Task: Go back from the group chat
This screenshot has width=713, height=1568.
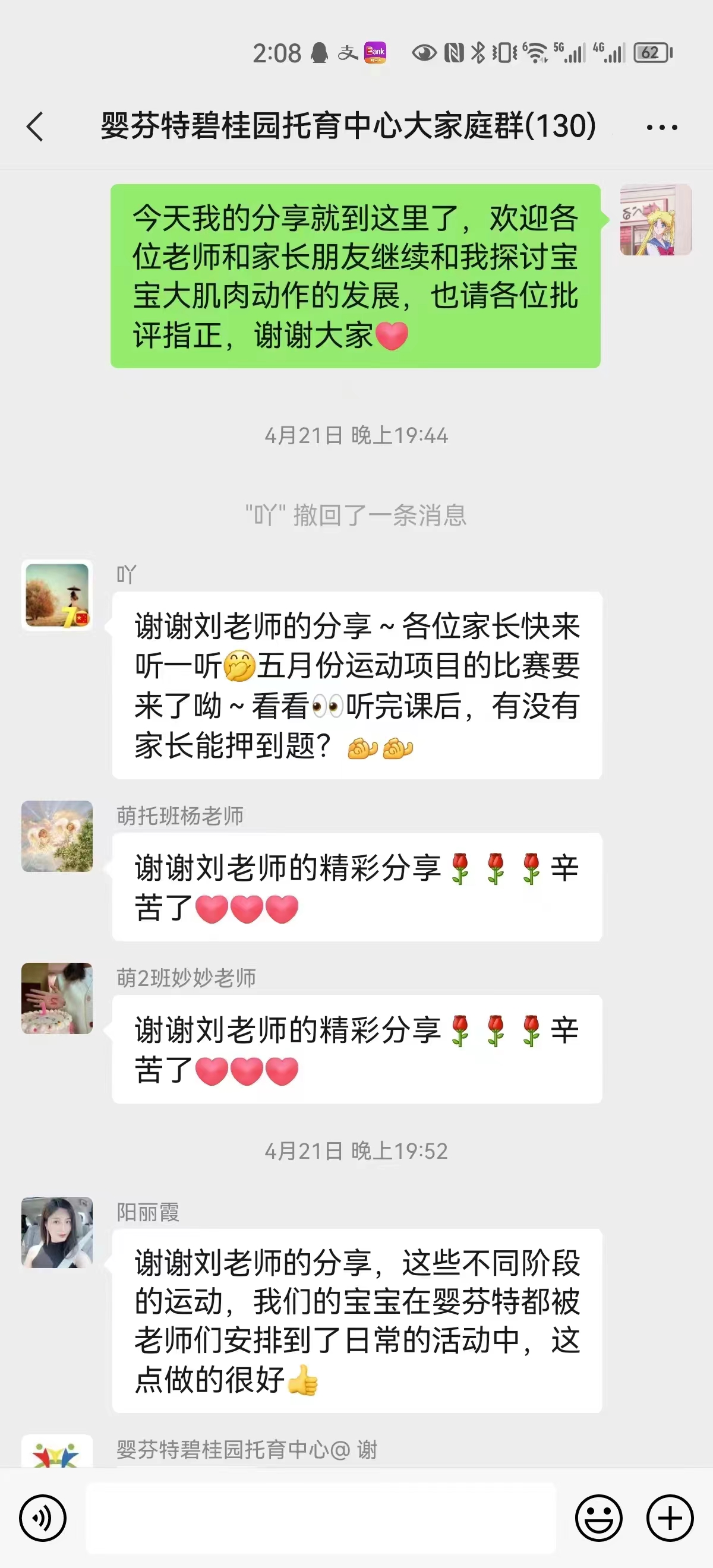Action: click(35, 127)
